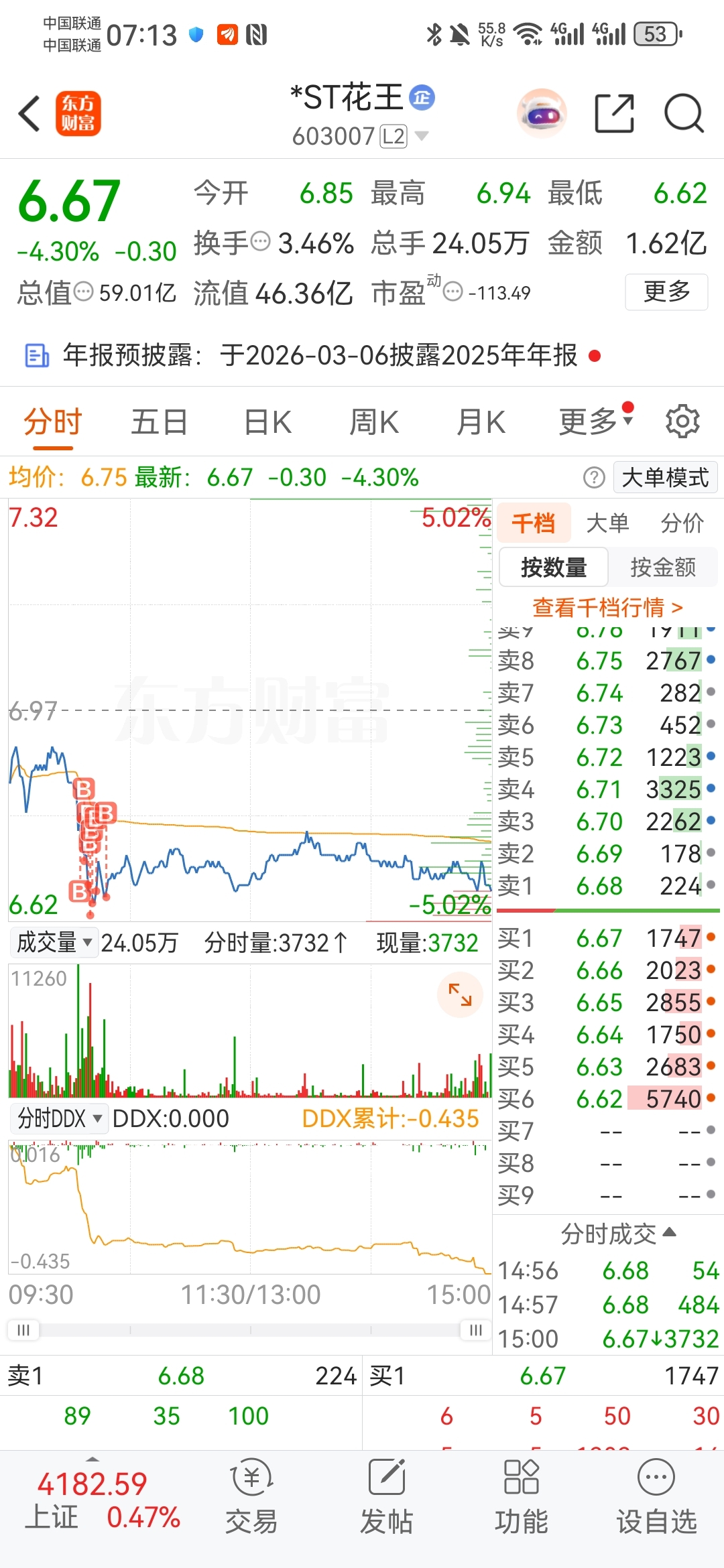The height and width of the screenshot is (1568, 724).
Task: Switch to the 分价 tab
Action: coord(682,523)
